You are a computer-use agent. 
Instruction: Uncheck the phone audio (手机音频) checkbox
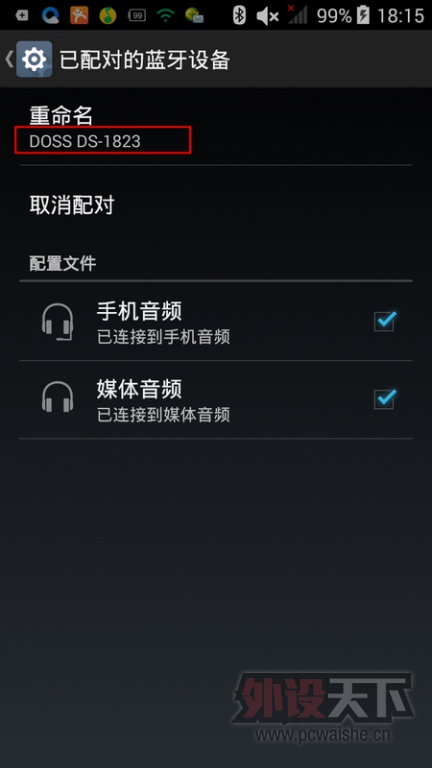point(385,321)
